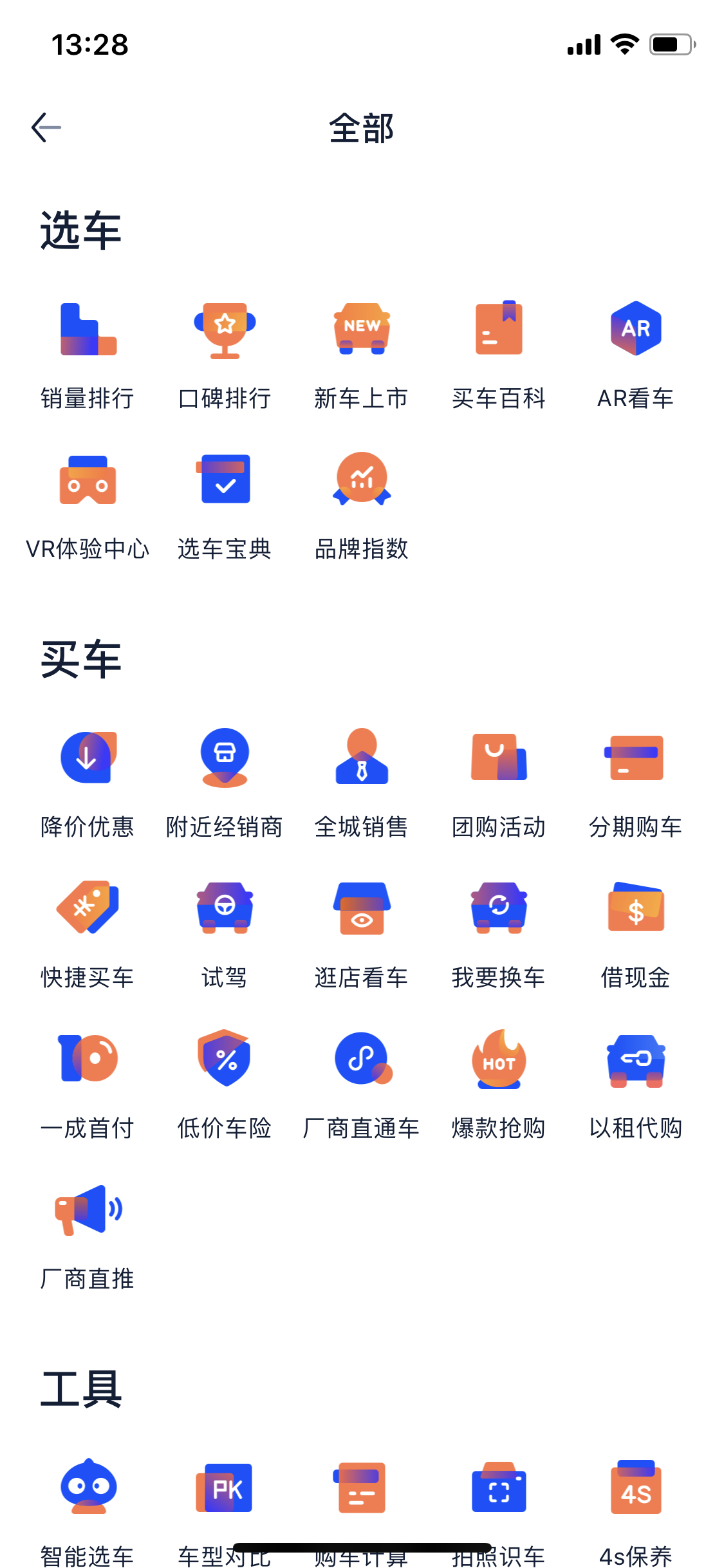Screen dimensions: 724x1568
Task: Open 低价车险 cheap car insurance
Action: [x=225, y=1086]
